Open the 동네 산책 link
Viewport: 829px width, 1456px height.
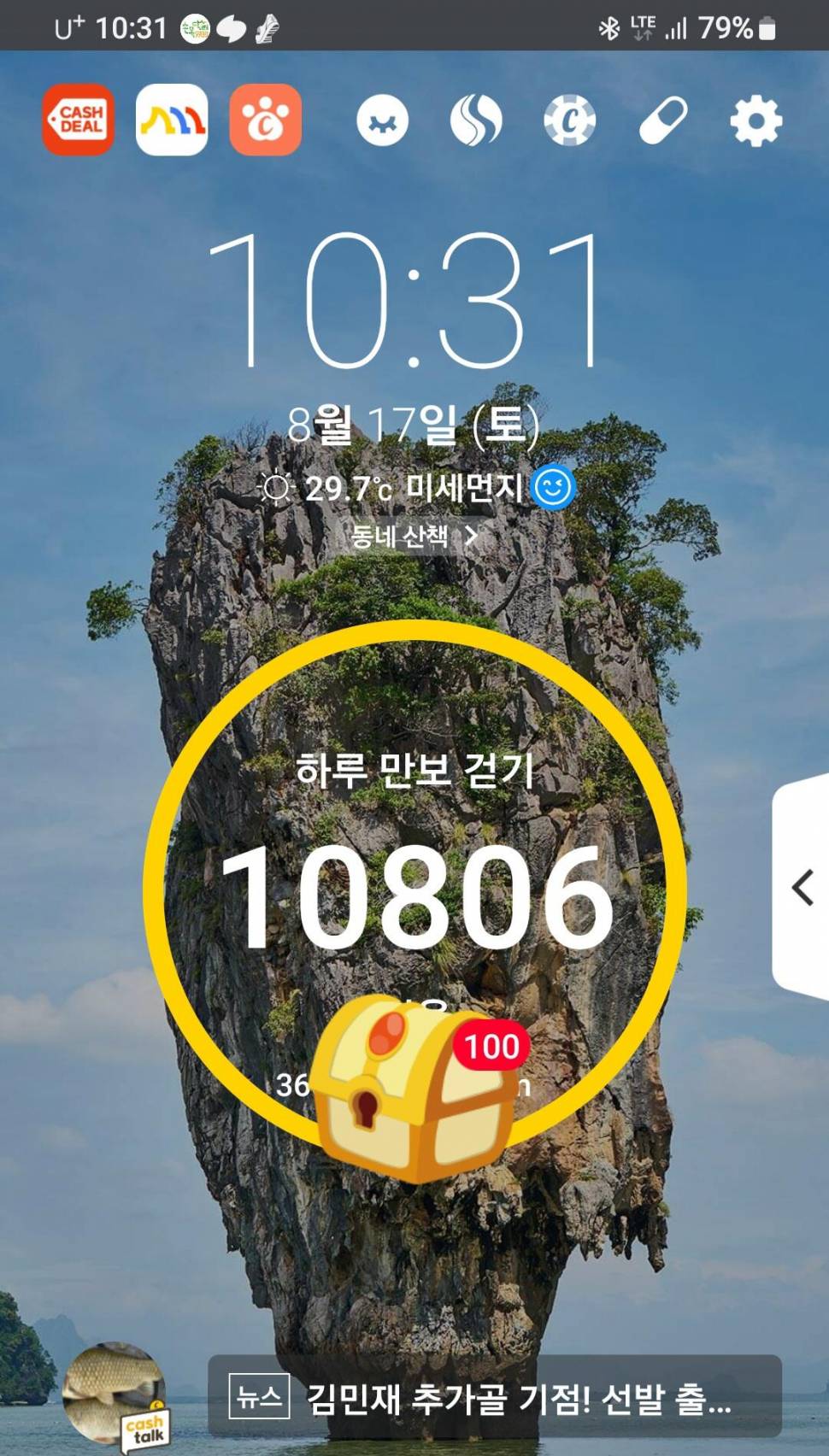coord(414,537)
